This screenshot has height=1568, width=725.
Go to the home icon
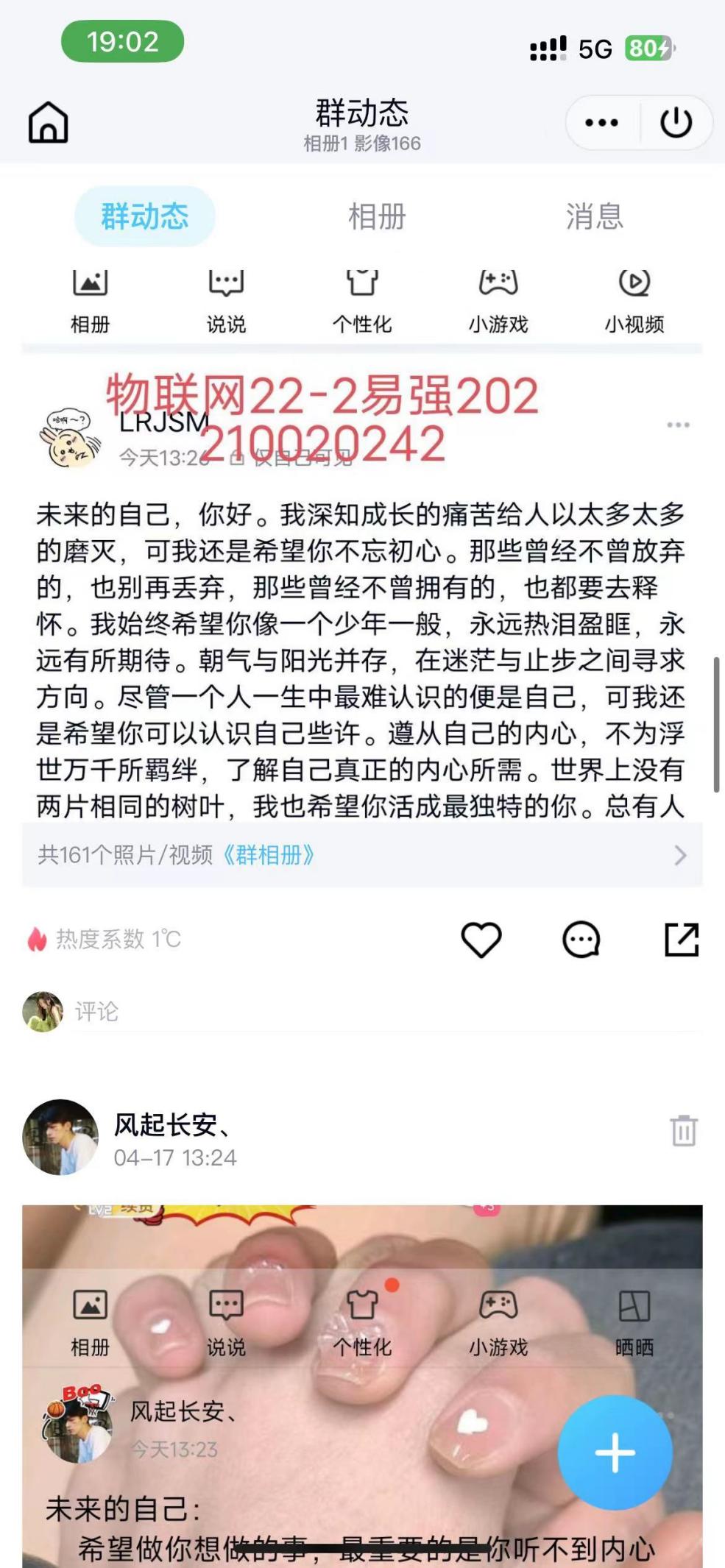49,122
